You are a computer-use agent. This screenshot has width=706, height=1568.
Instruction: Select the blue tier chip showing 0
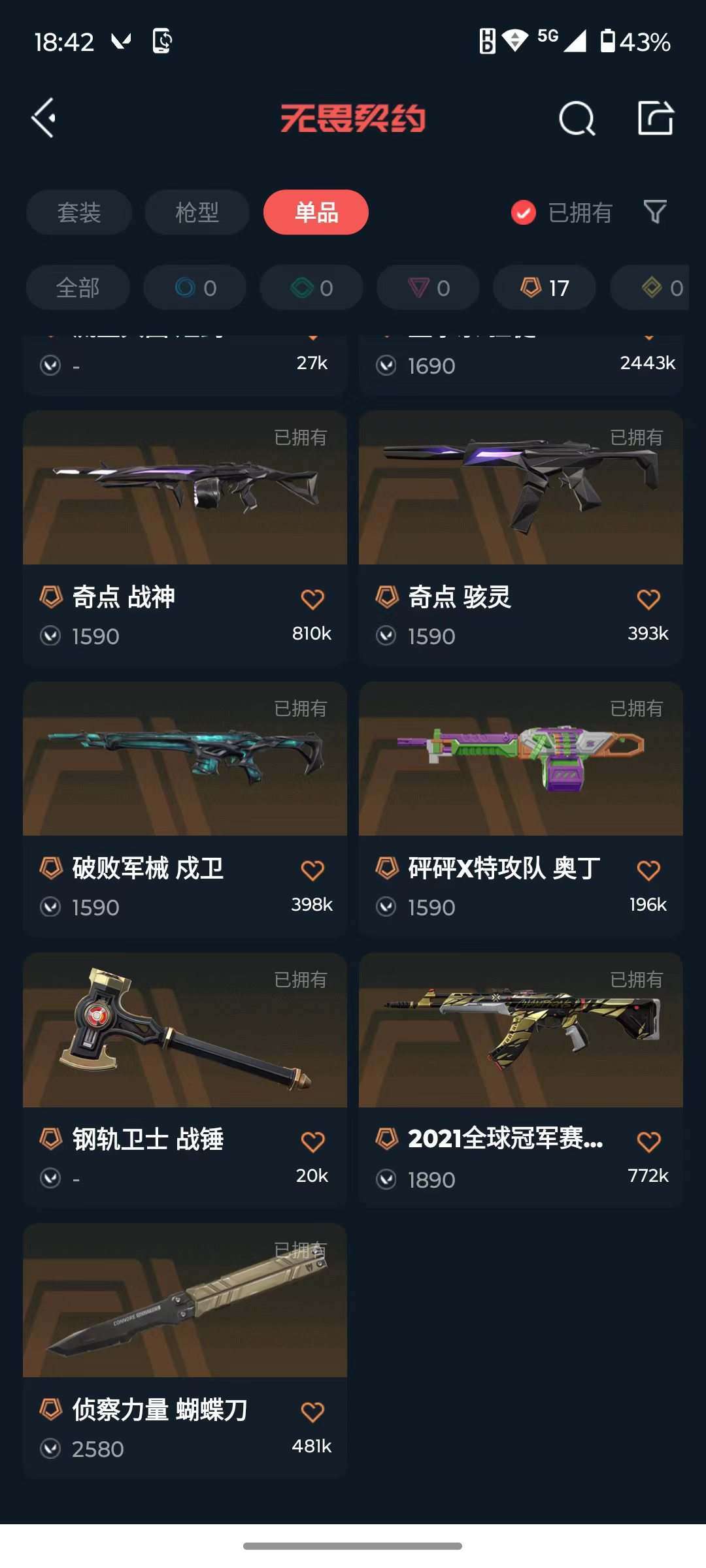point(195,287)
